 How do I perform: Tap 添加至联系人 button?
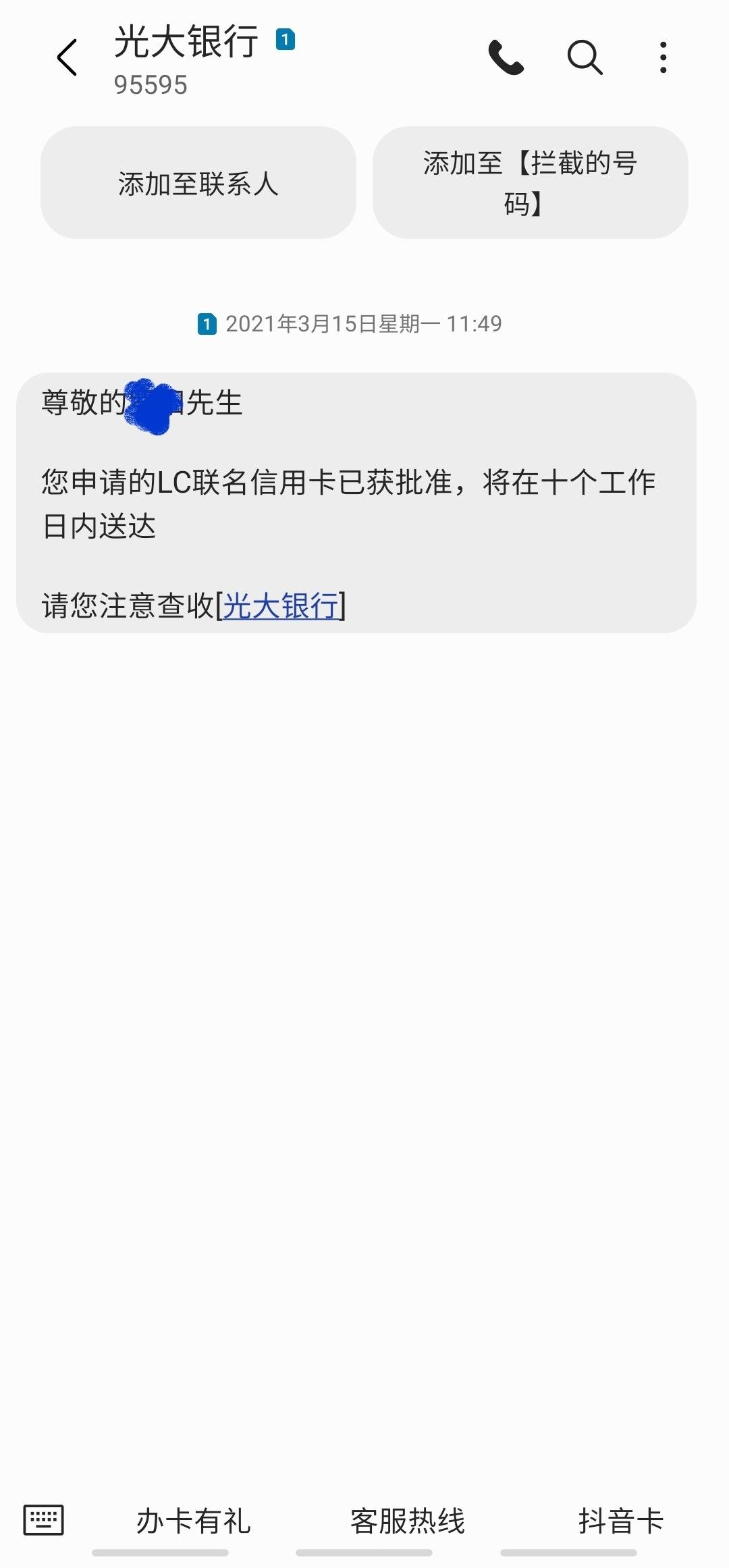198,183
